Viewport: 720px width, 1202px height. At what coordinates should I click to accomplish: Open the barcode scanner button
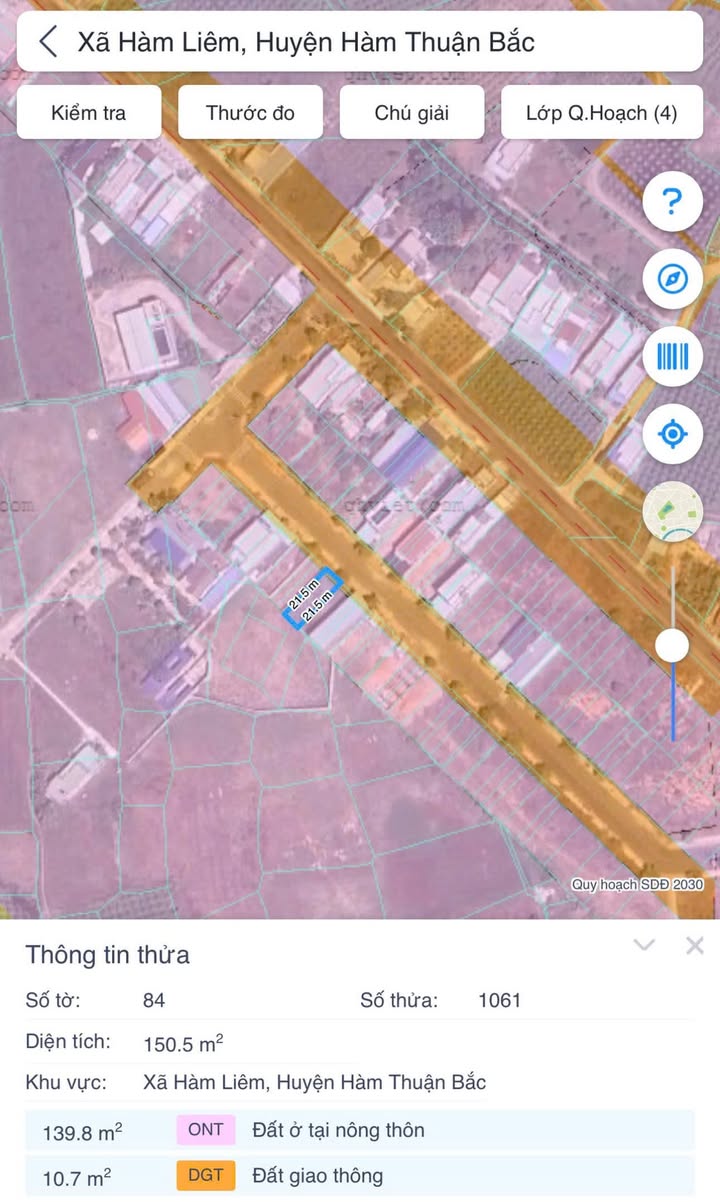coord(673,356)
